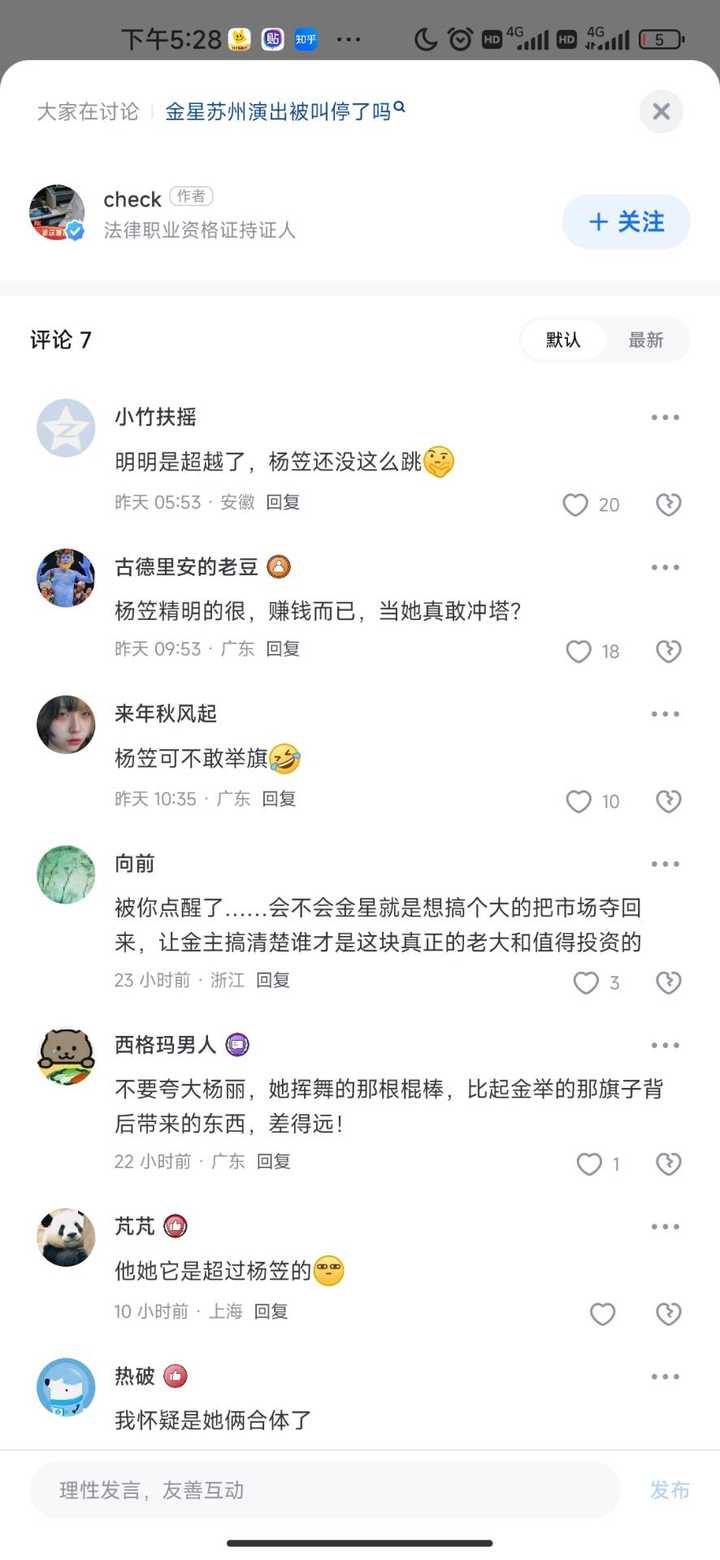
Task: Open more options on 小竹扶摇's comment
Action: pyautogui.click(x=665, y=417)
